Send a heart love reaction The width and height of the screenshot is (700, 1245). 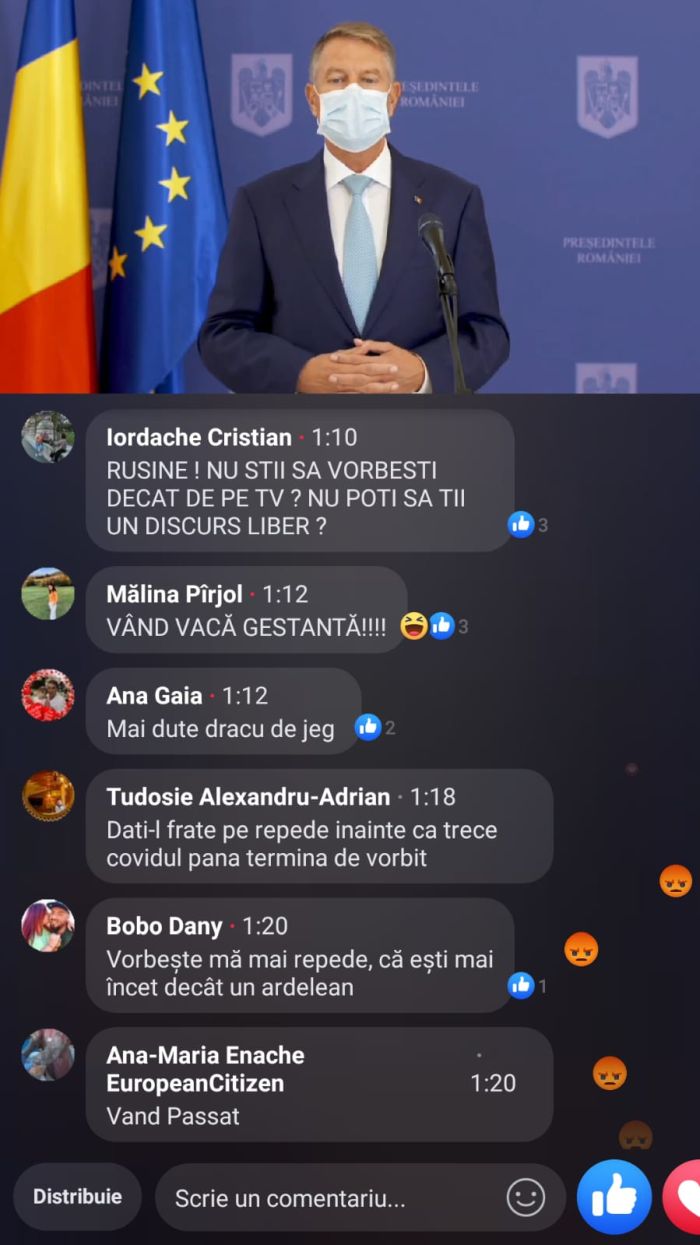pos(686,1197)
